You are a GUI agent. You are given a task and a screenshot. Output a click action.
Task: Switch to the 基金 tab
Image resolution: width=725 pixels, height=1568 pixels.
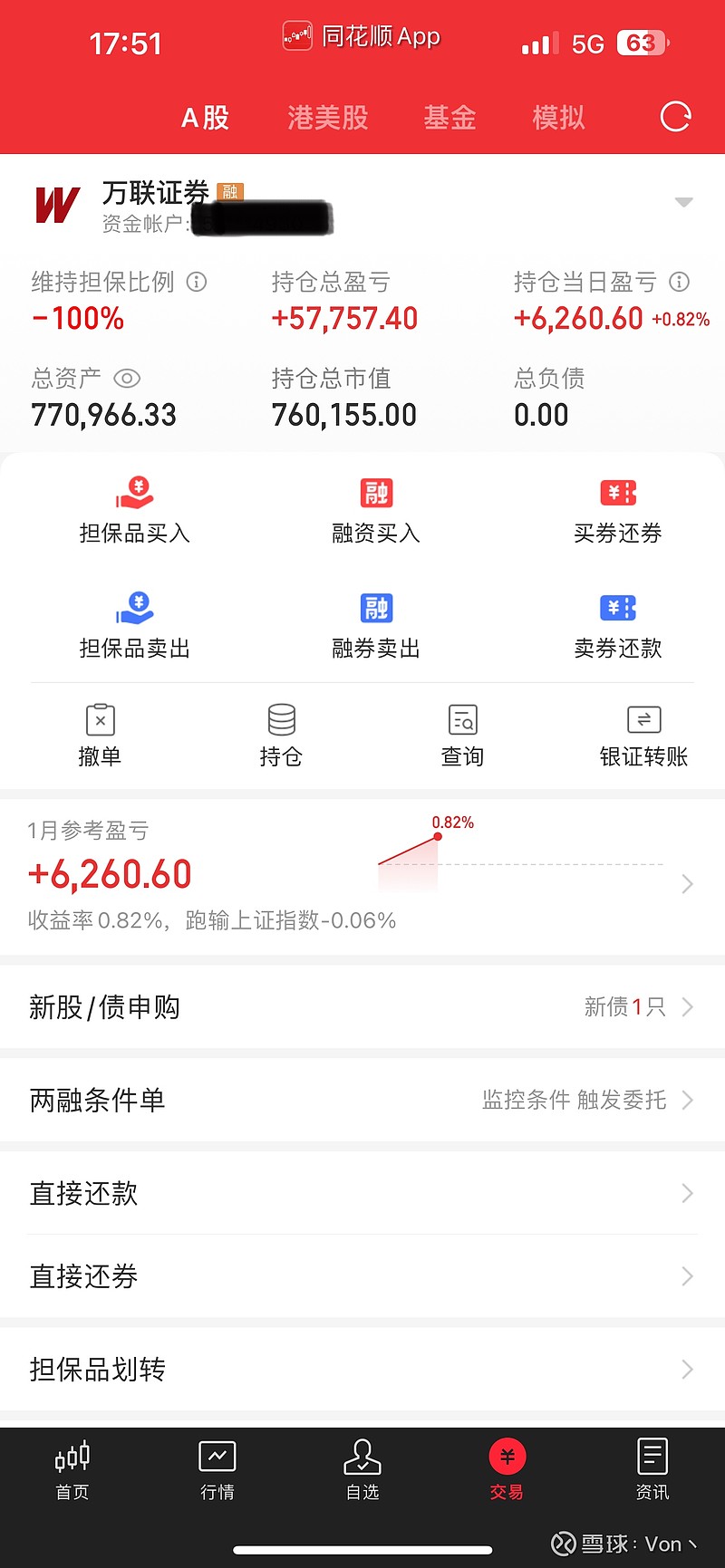449,118
